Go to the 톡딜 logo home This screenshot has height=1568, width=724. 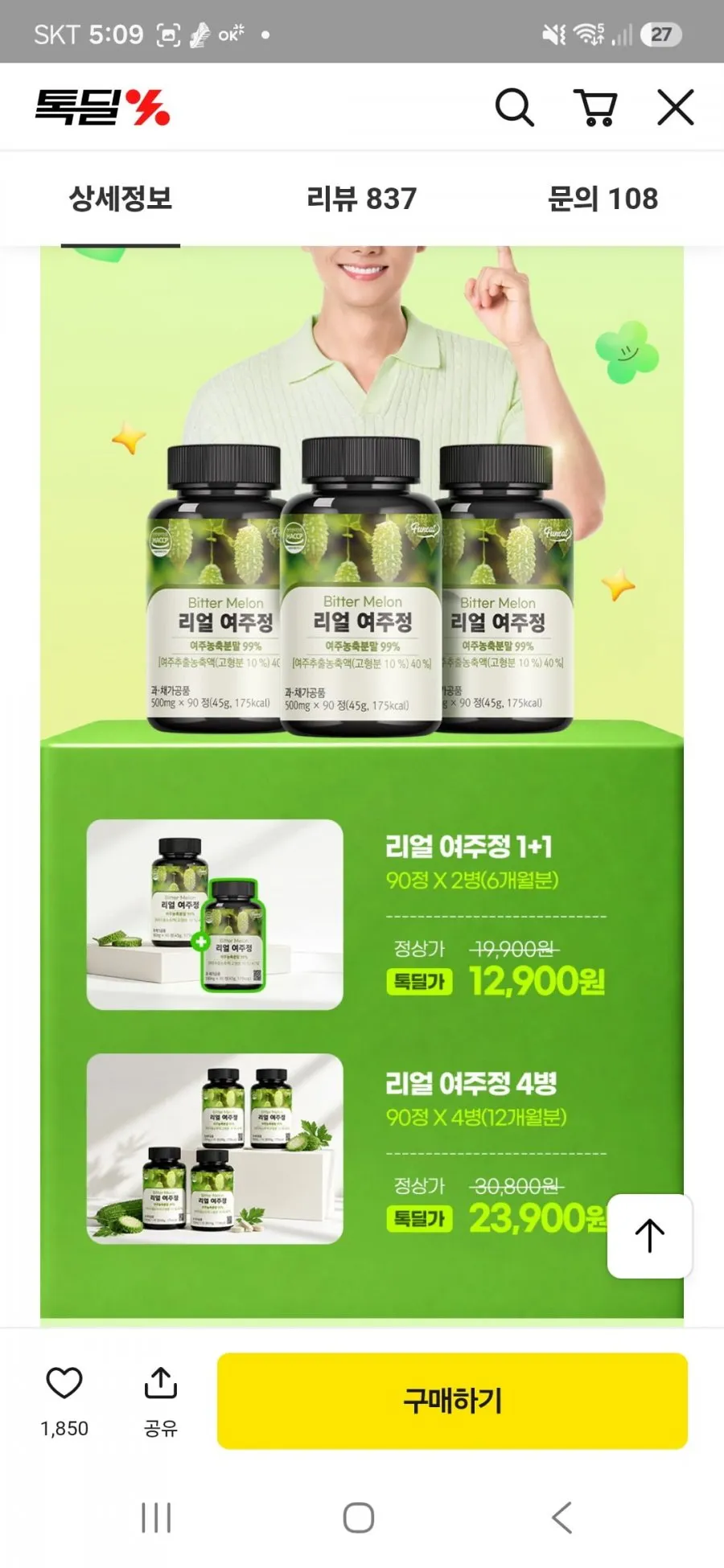[102, 108]
